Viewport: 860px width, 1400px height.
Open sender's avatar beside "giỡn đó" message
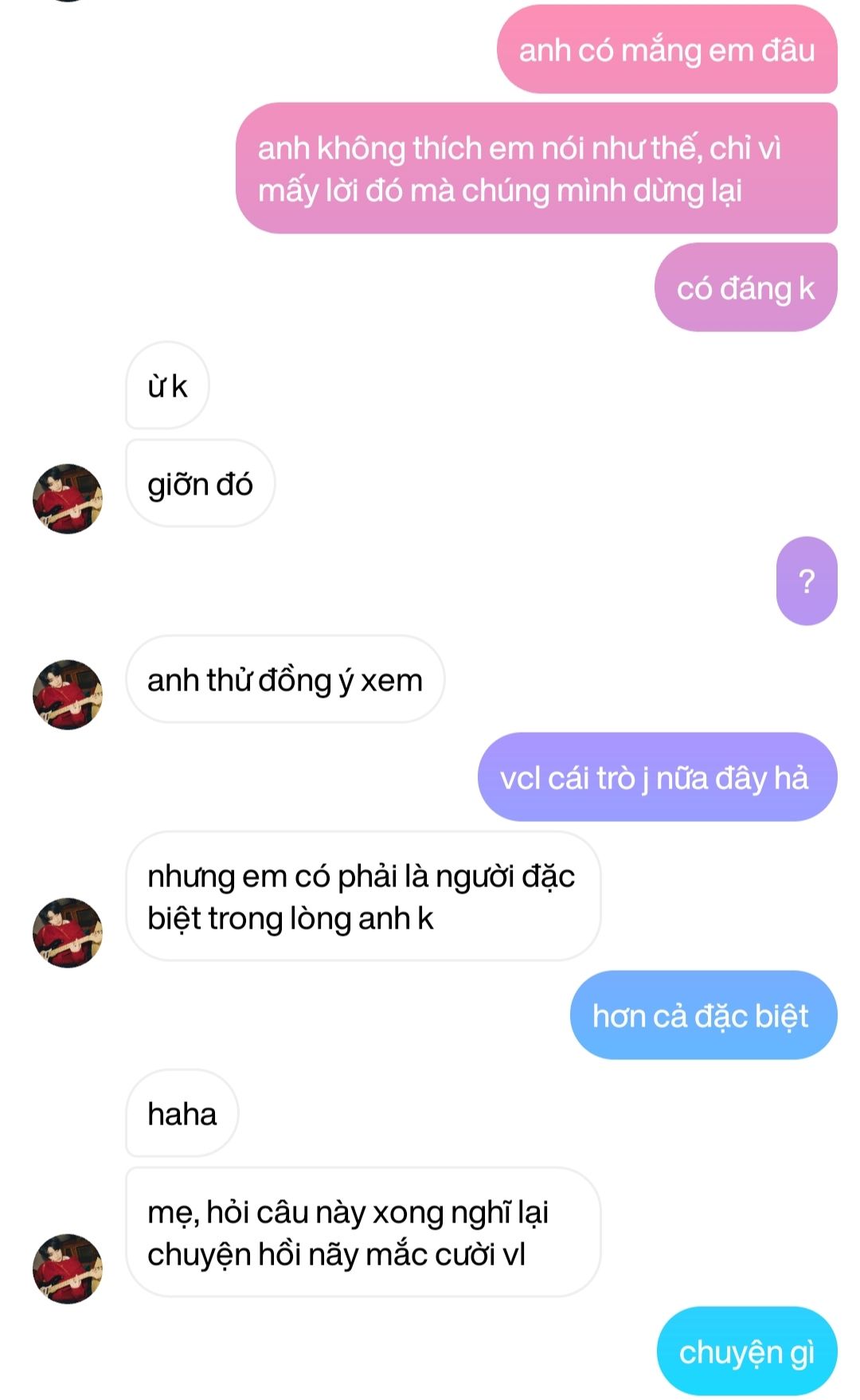click(x=68, y=499)
